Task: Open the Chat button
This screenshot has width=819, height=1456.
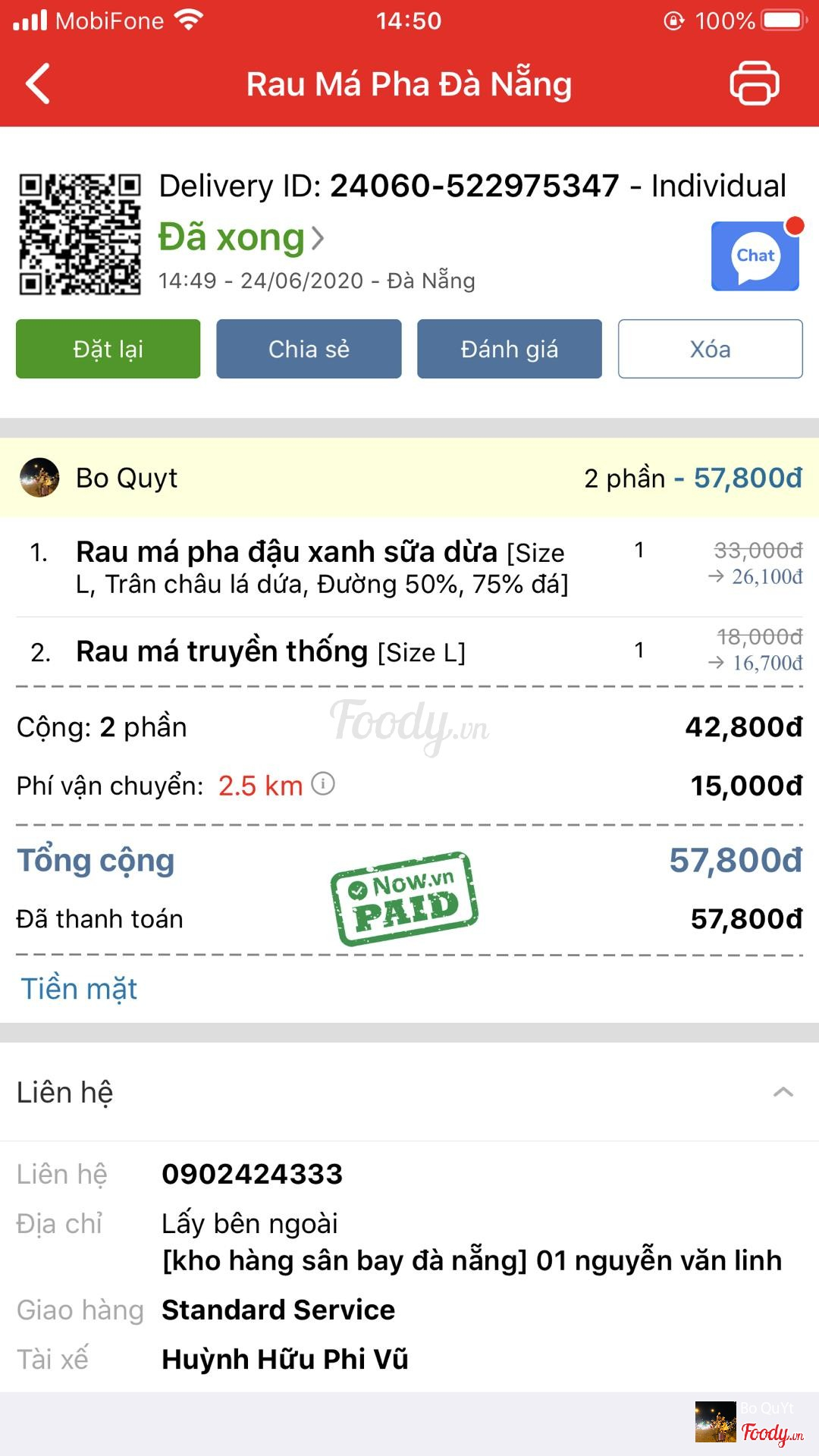Action: tap(755, 256)
